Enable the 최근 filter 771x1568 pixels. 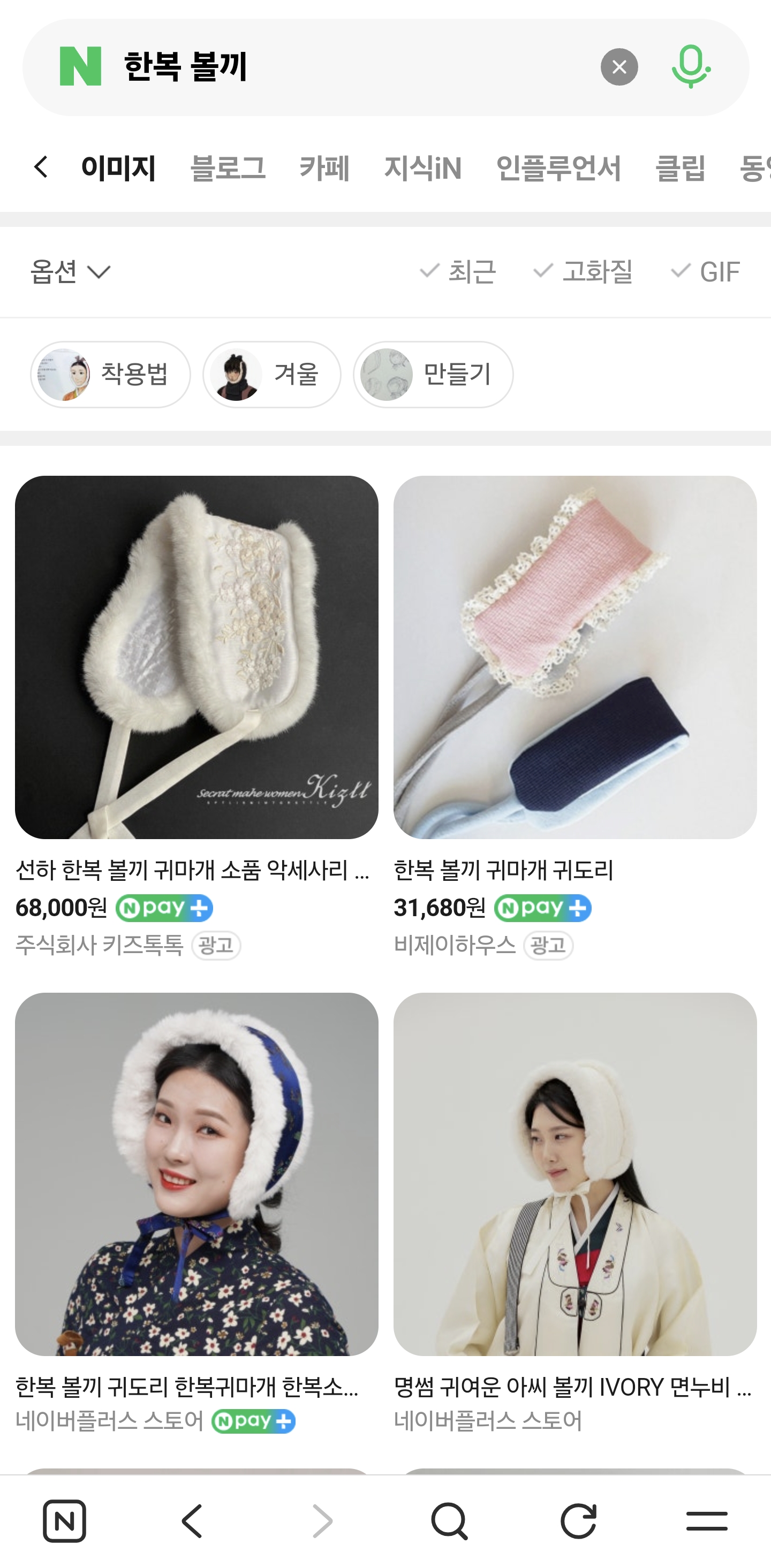458,271
